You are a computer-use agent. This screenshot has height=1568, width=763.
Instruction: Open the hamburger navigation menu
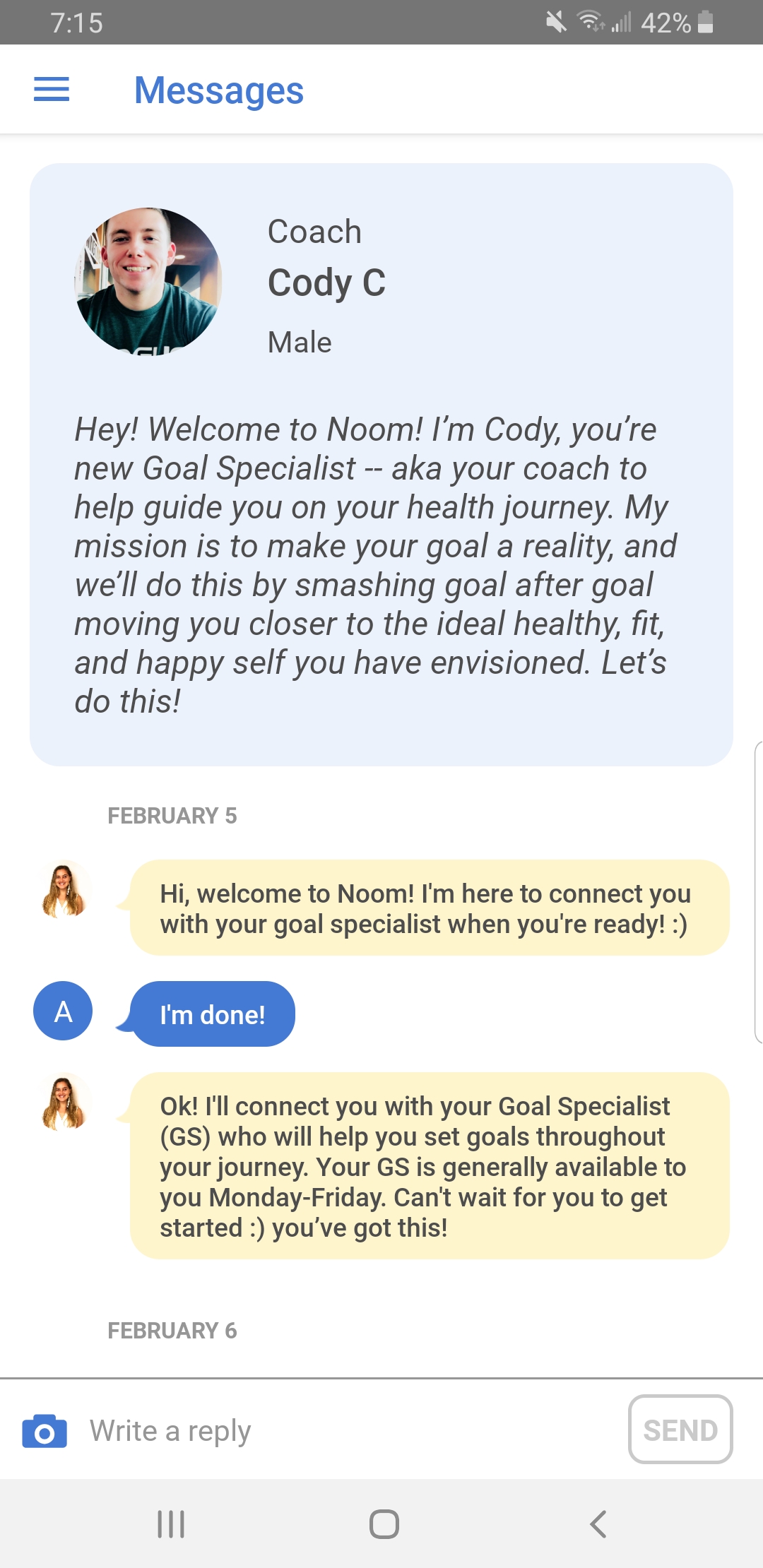coord(52,89)
